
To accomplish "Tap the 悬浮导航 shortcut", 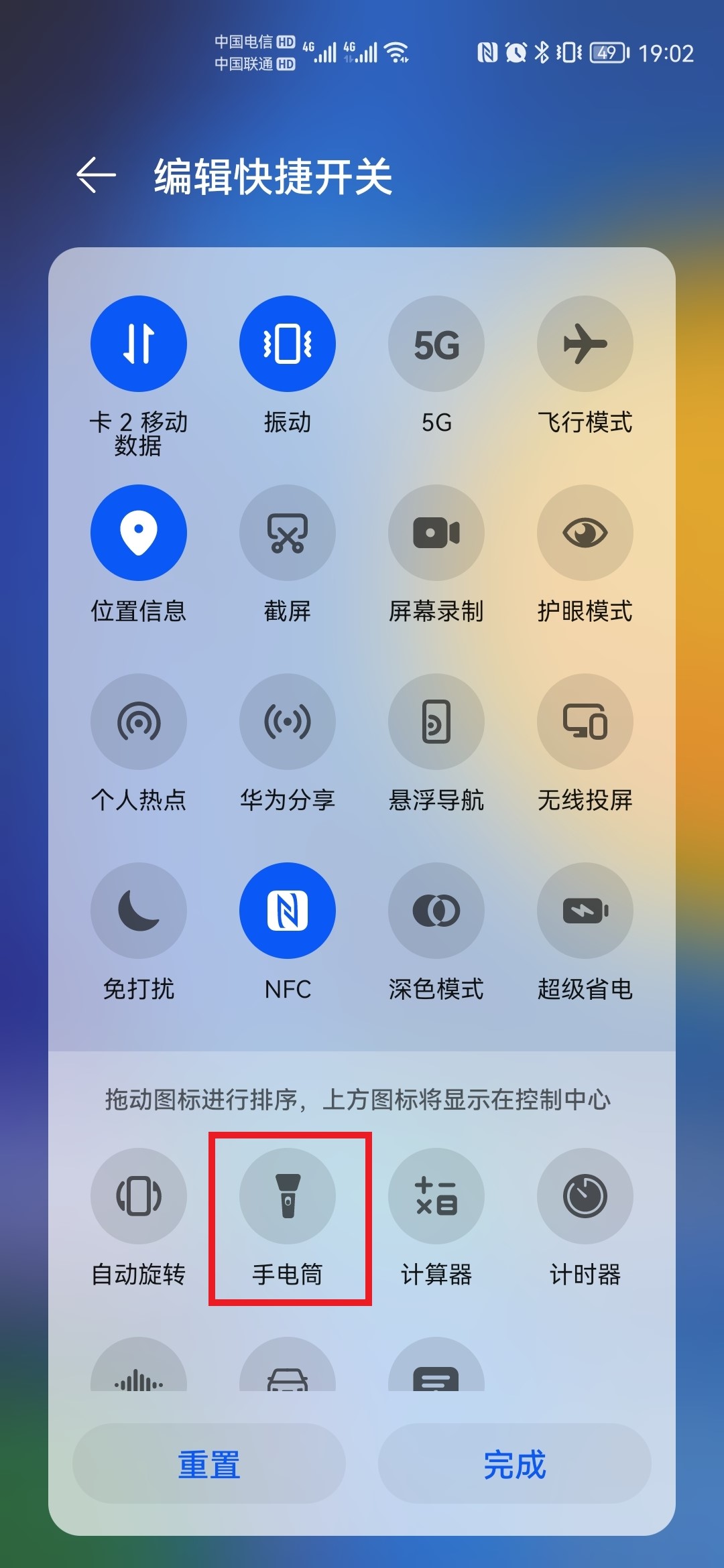I will (x=436, y=722).
